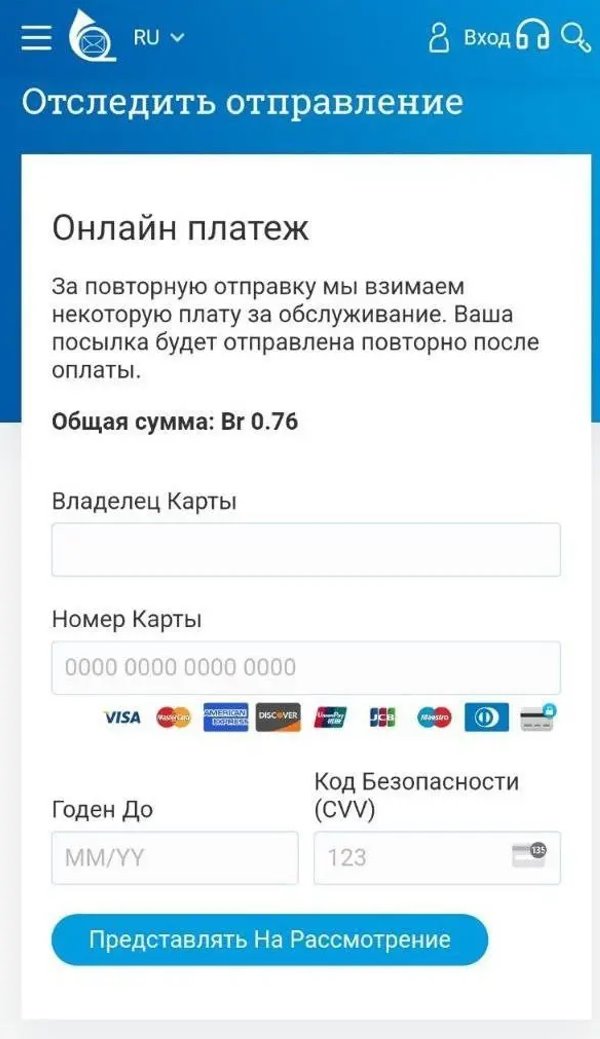Submit with Представлять На Рассмотрение button
The height and width of the screenshot is (1039, 600).
(269, 939)
